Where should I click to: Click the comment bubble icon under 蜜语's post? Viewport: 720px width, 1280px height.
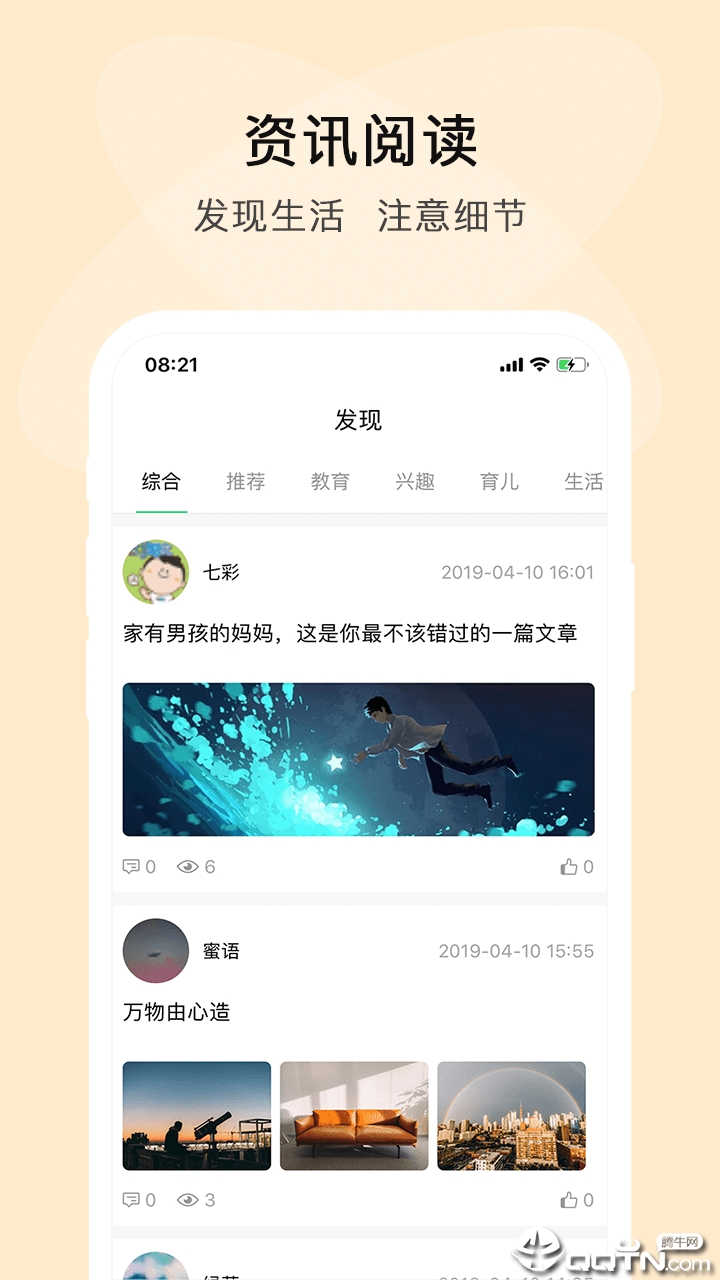tap(135, 1199)
